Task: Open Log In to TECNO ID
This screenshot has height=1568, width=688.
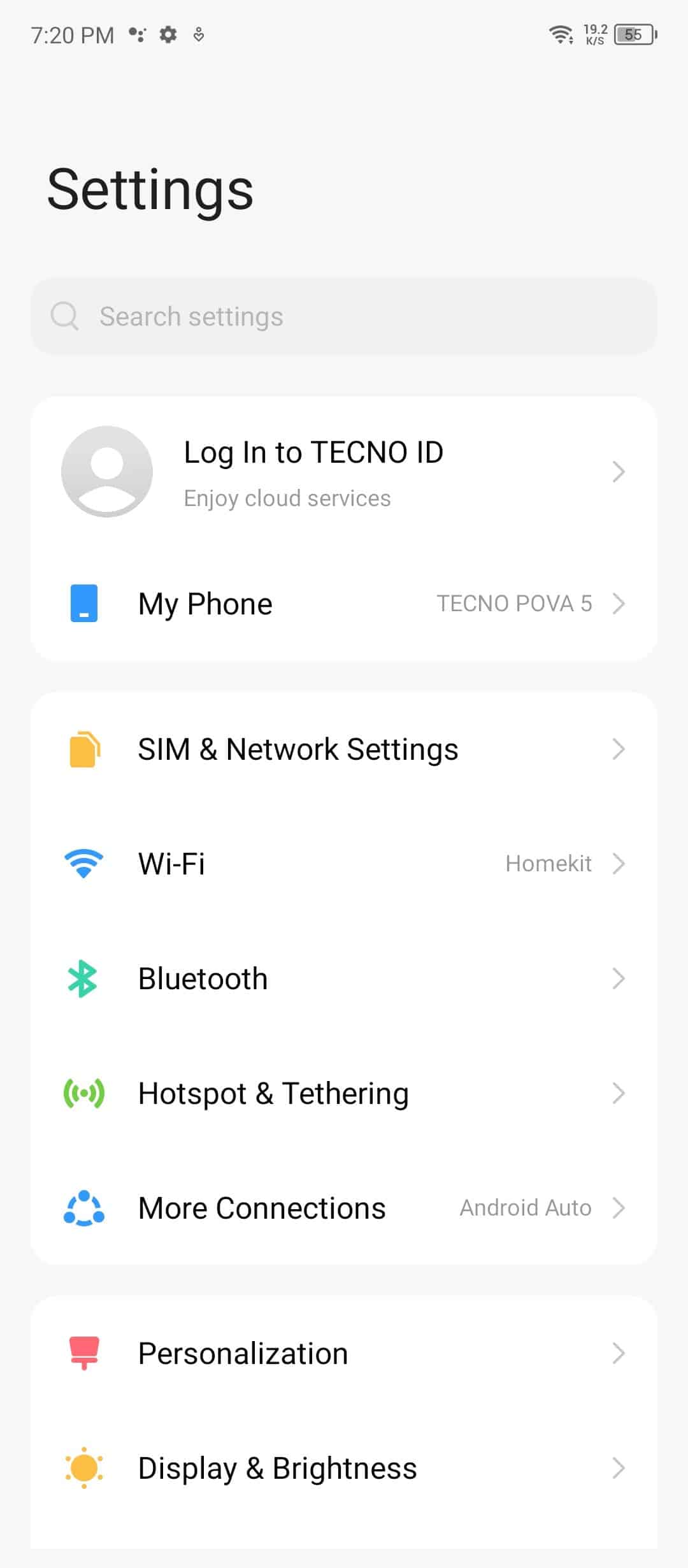Action: [x=344, y=472]
